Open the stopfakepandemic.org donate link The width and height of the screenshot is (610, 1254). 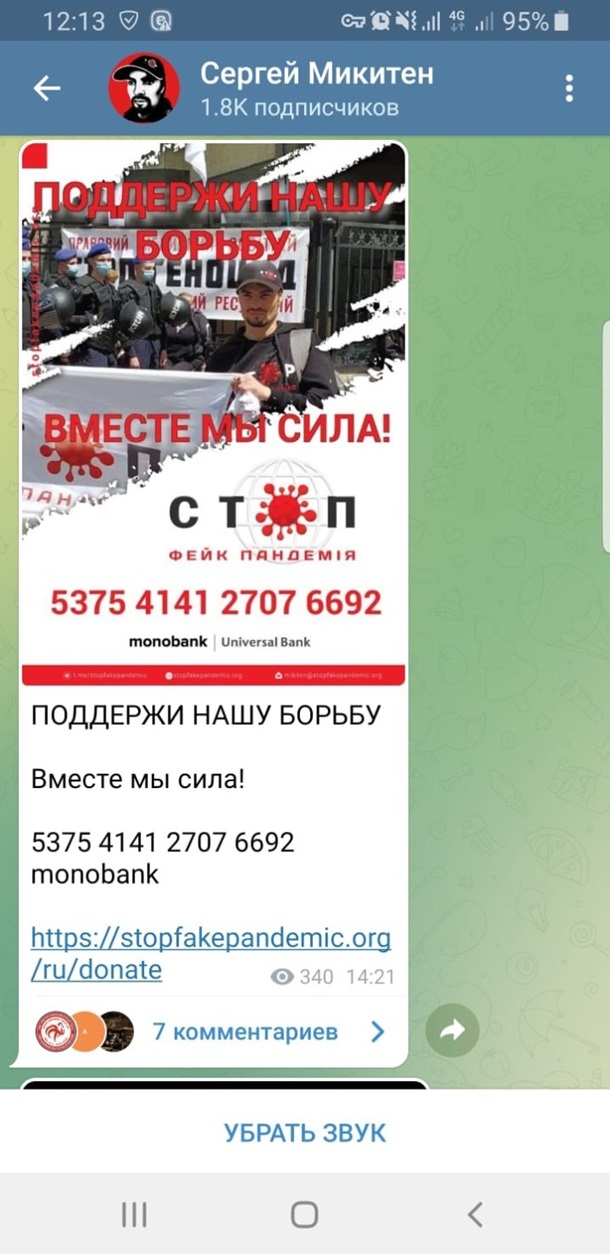[210, 954]
